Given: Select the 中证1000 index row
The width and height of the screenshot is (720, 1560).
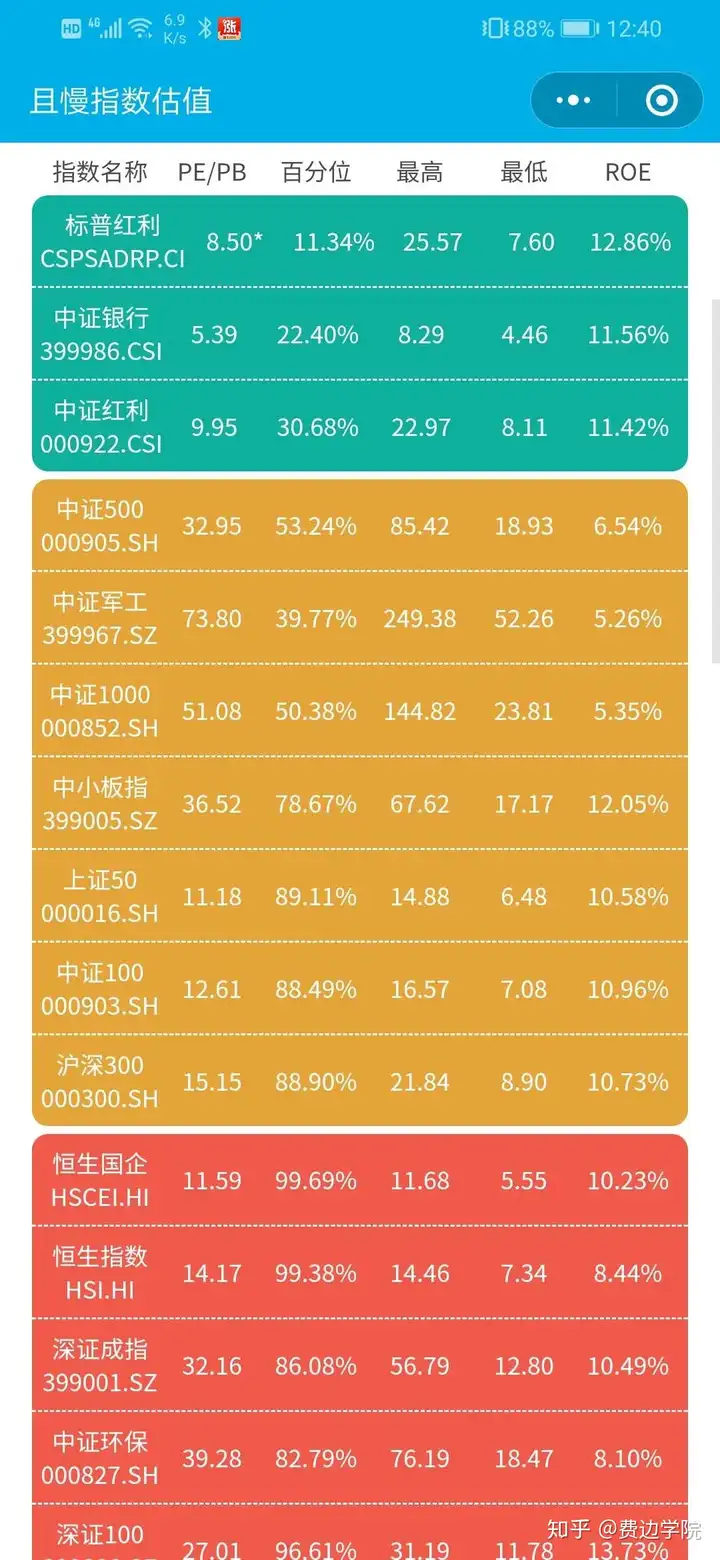Looking at the screenshot, I should coord(360,711).
